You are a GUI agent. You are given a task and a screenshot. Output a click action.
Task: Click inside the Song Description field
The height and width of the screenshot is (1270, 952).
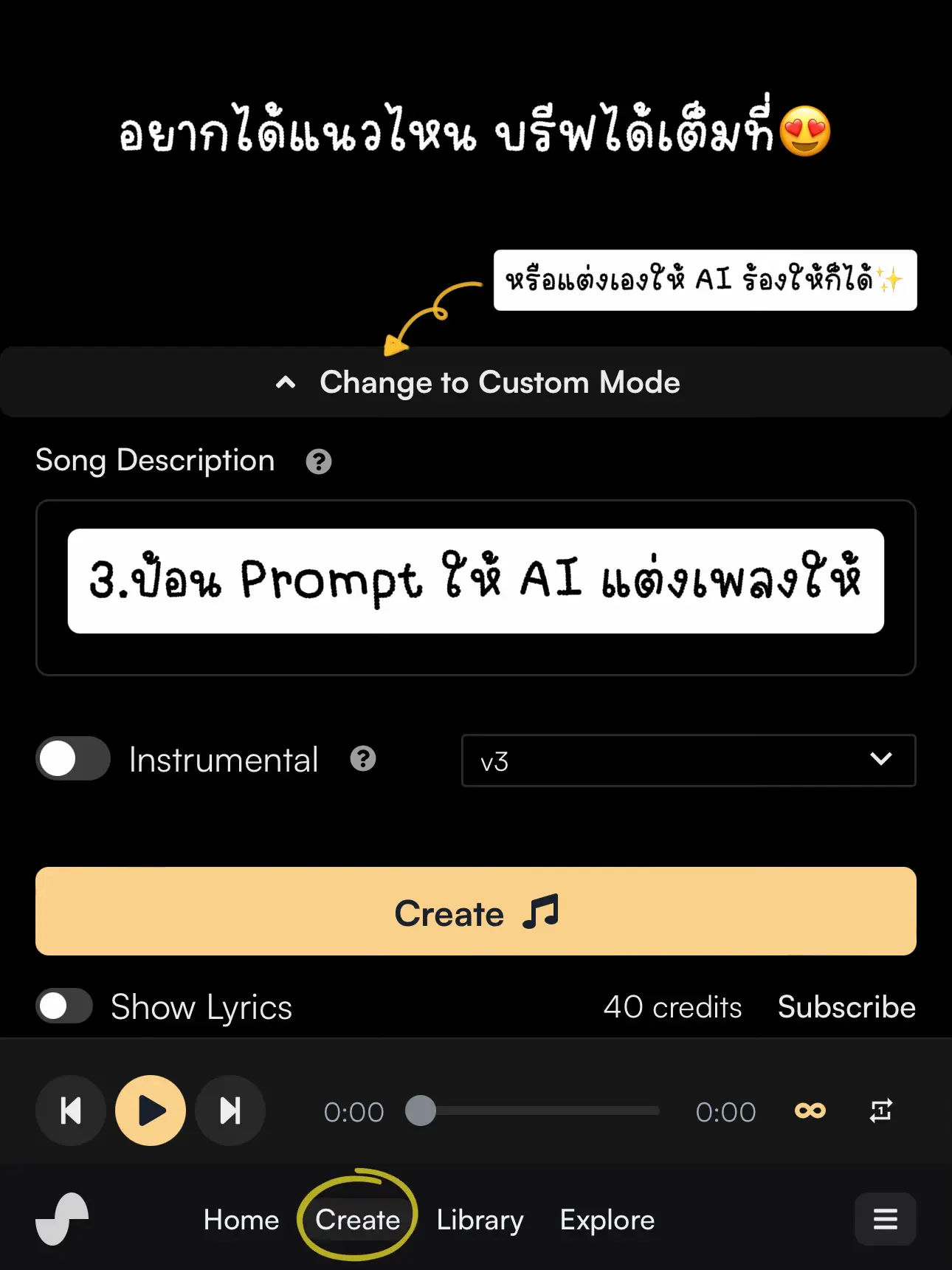(476, 587)
